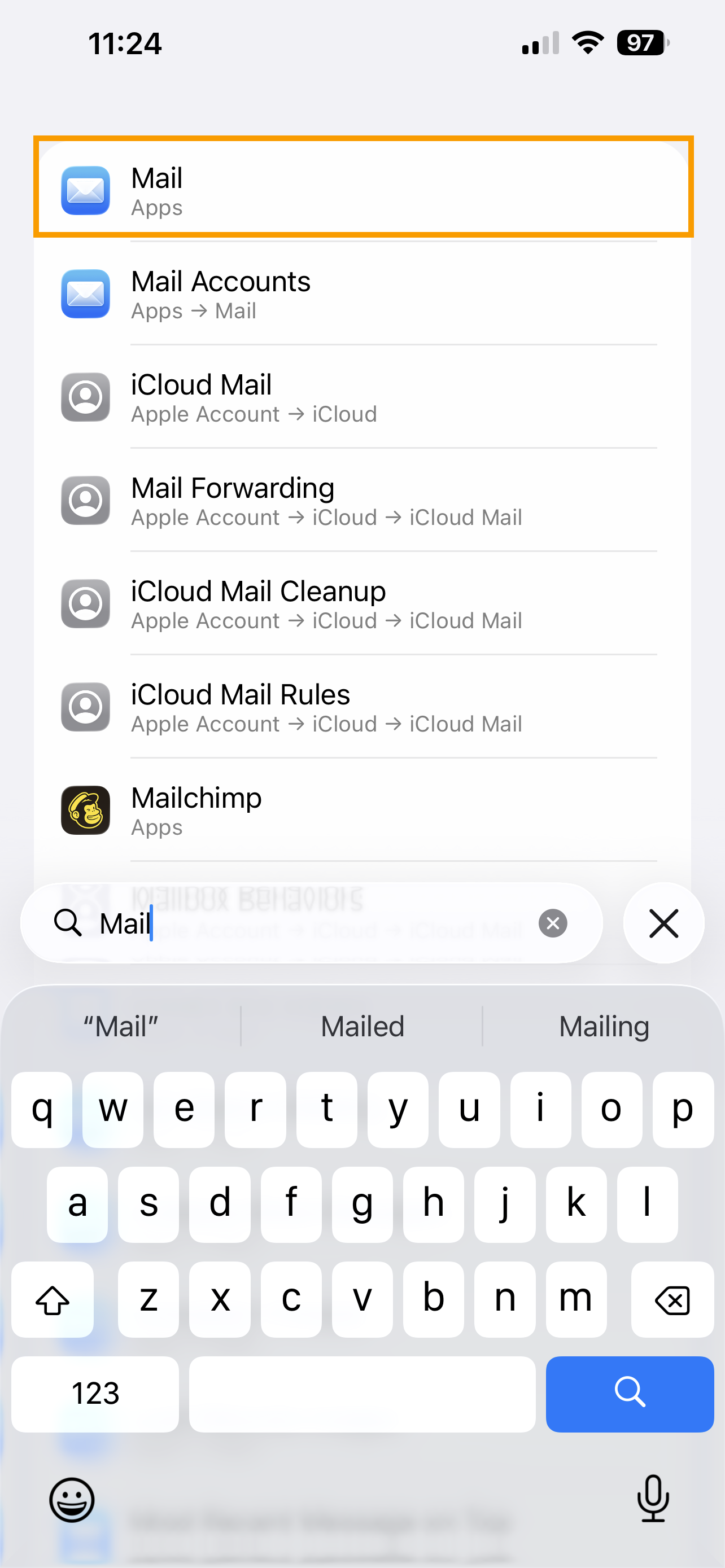Close the search with the X button

coord(663,923)
